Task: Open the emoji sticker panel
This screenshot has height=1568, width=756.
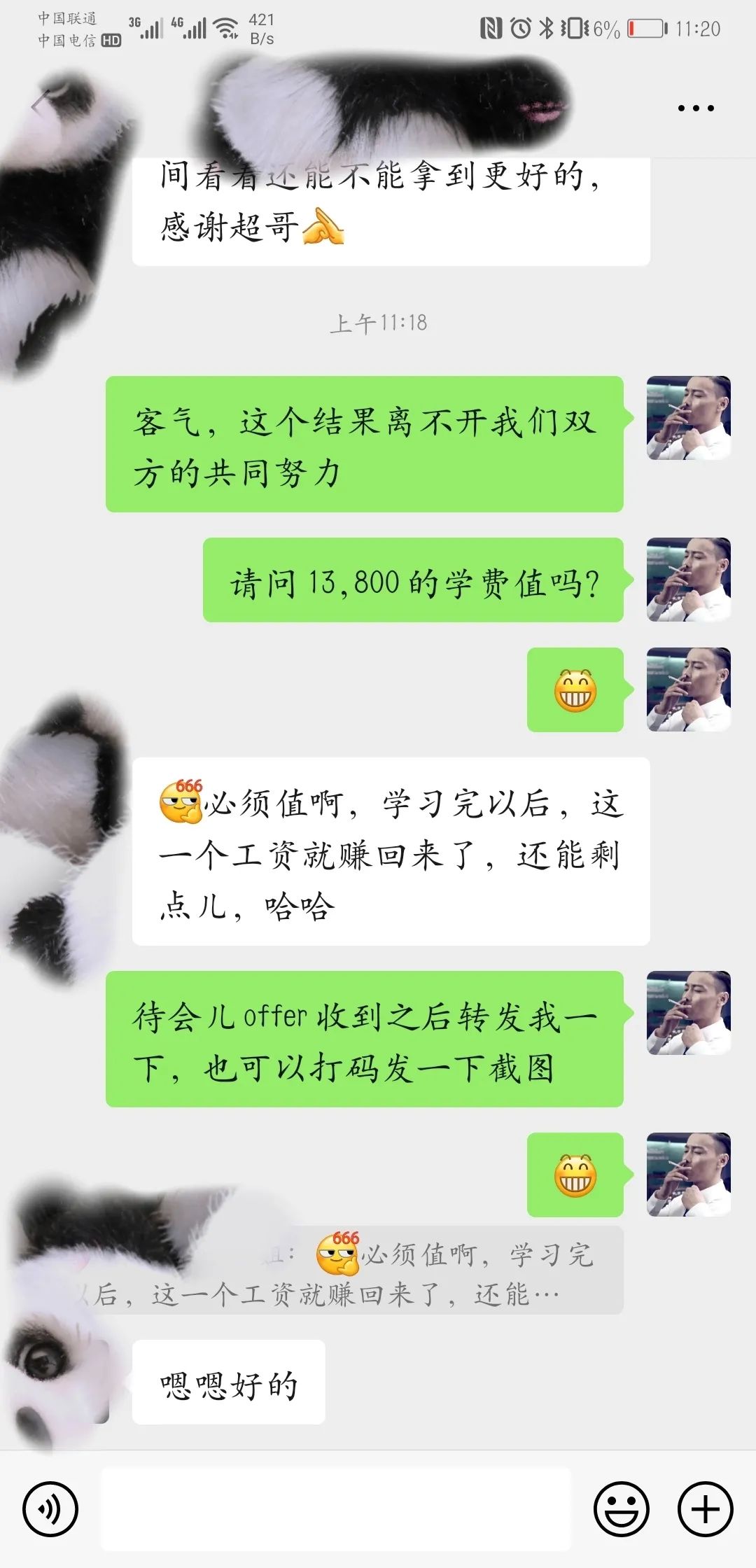Action: pos(621,1509)
